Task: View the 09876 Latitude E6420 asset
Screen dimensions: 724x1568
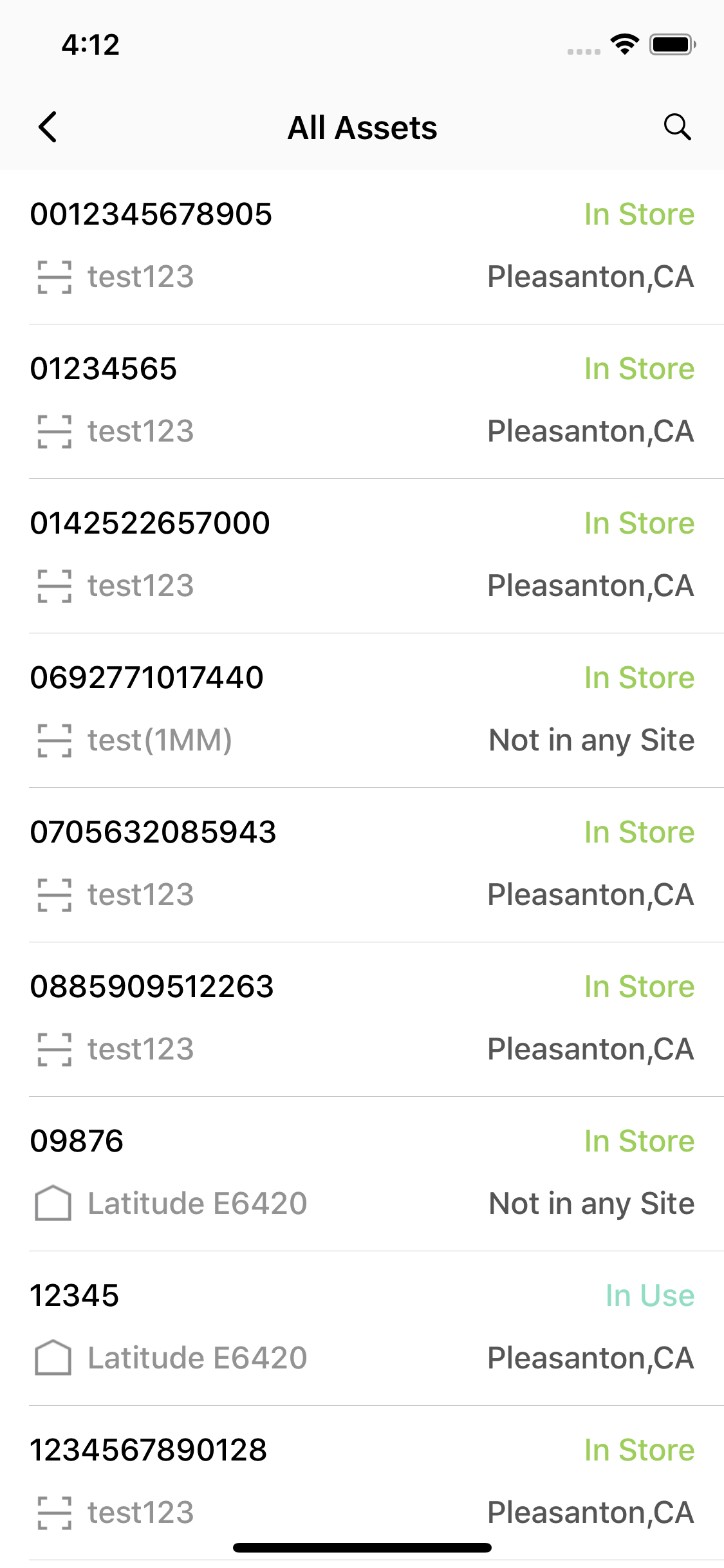Action: point(362,1173)
